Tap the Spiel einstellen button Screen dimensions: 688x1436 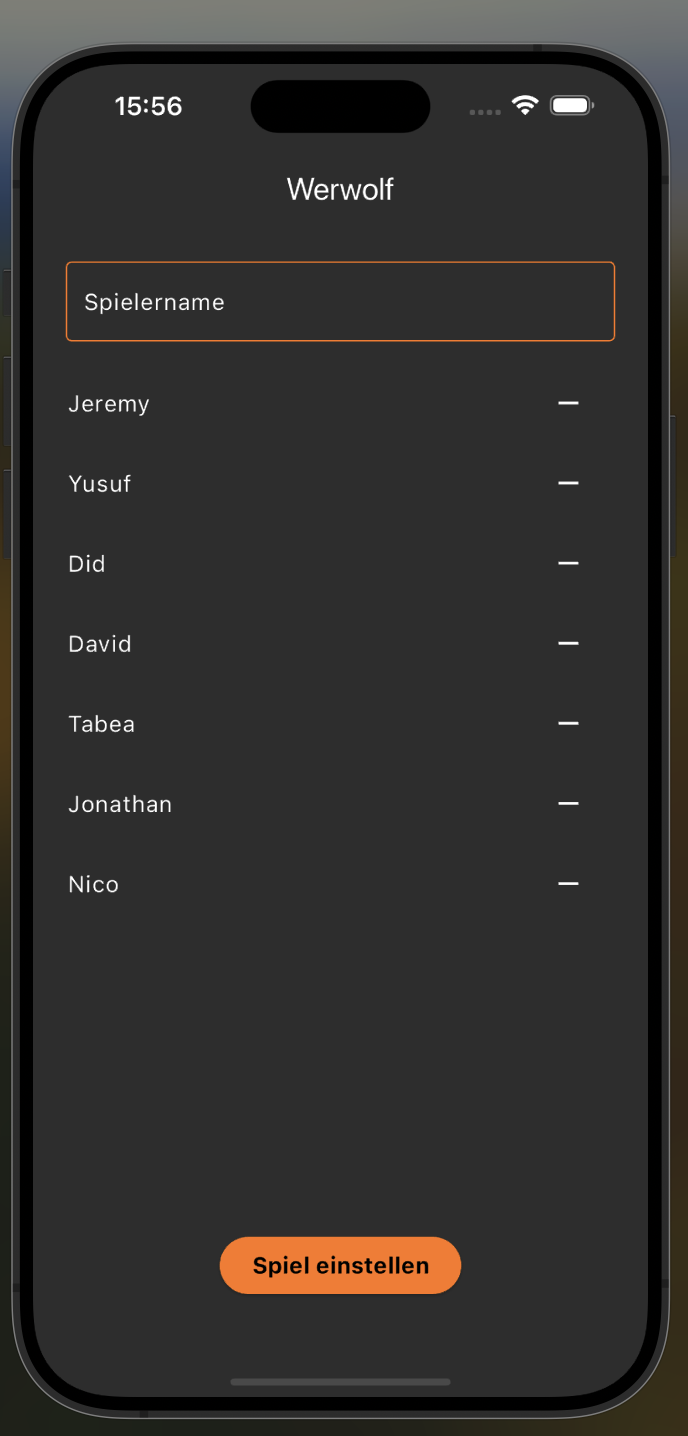click(340, 1265)
